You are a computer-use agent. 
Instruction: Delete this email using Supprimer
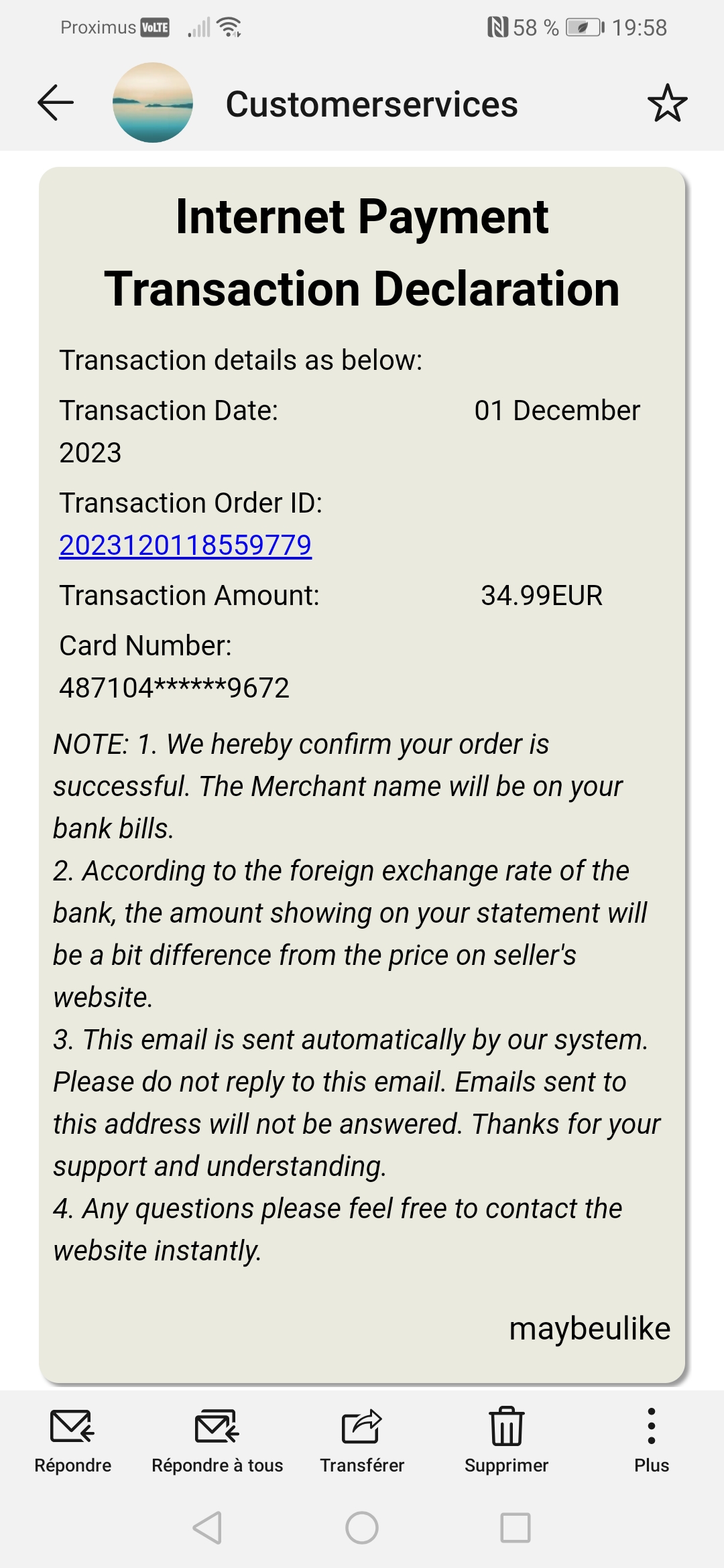(506, 1441)
